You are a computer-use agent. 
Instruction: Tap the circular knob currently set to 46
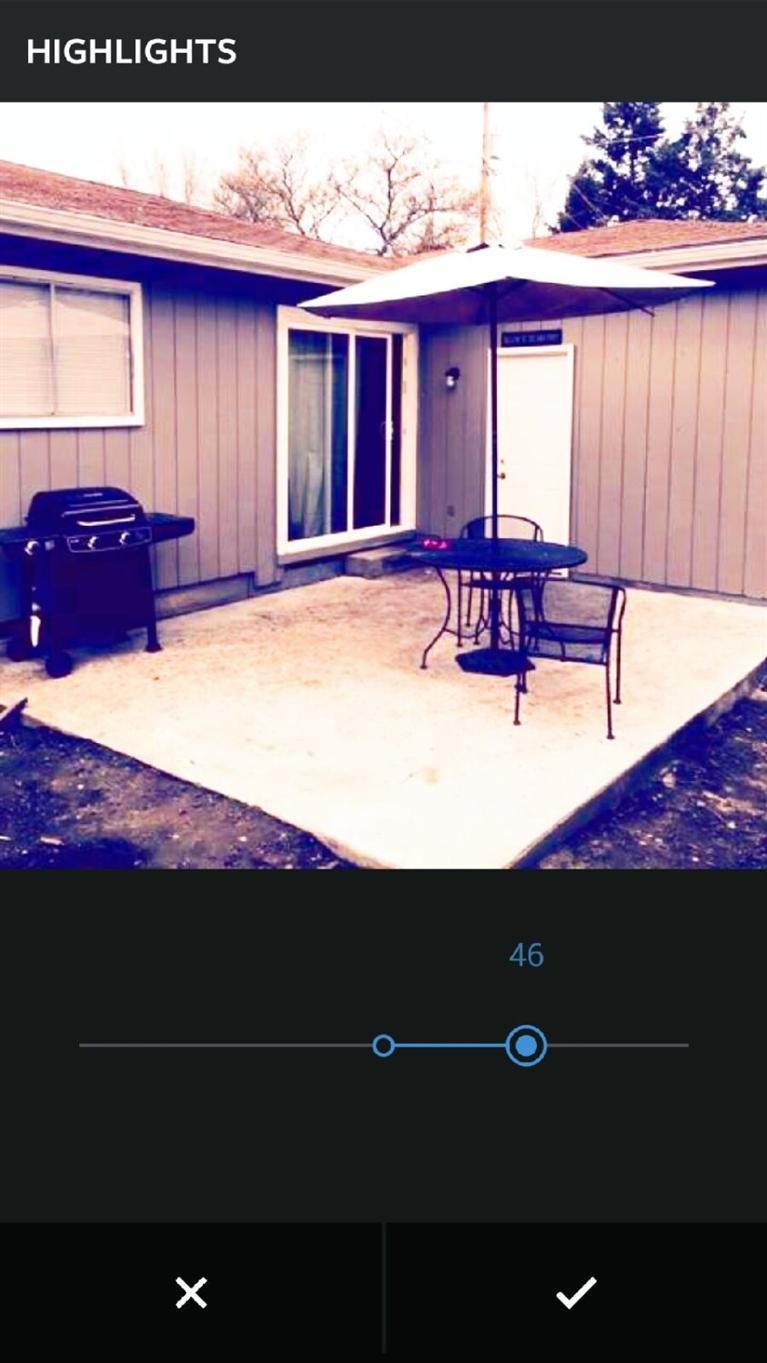coord(527,1045)
